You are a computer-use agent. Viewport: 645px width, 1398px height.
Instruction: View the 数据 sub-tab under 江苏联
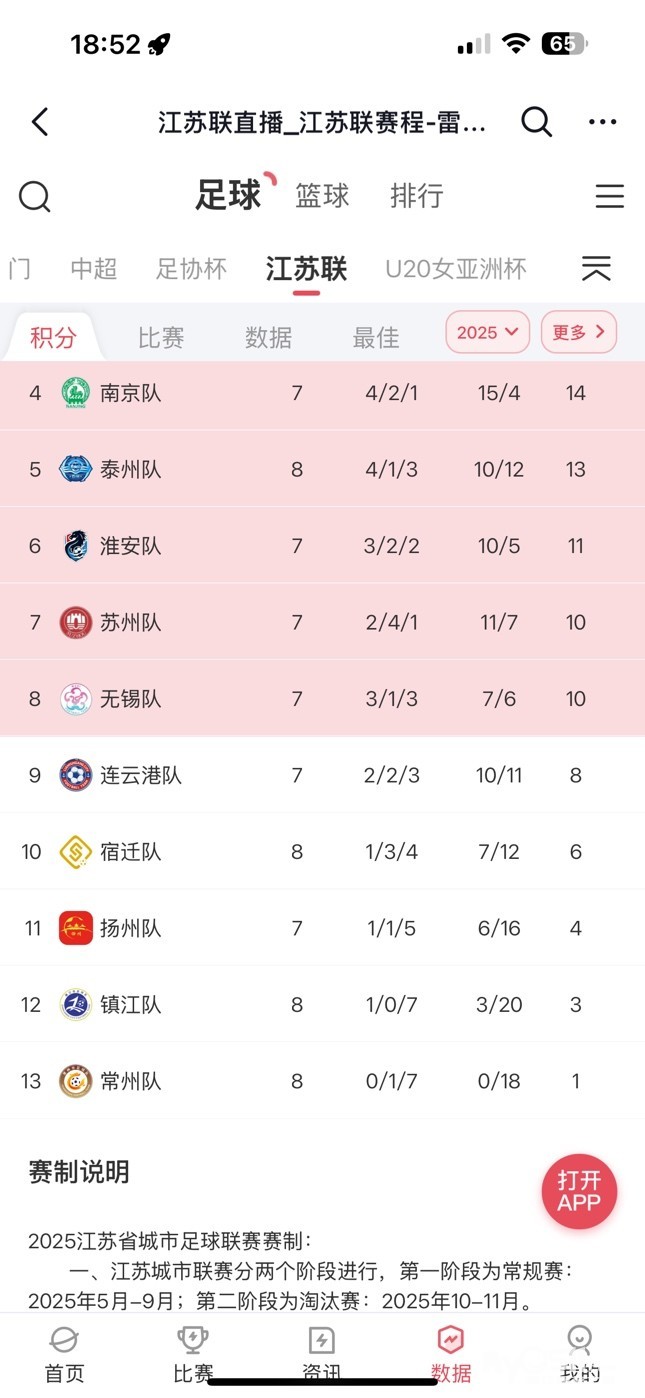[x=268, y=337]
